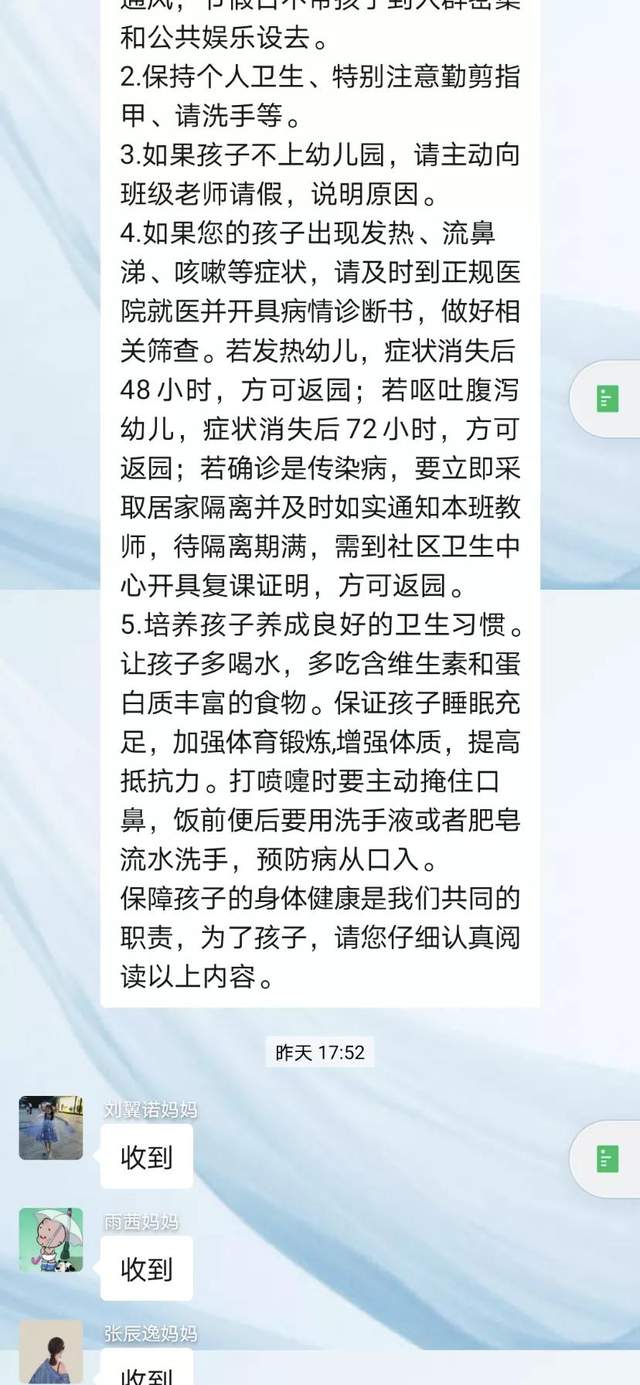Open 刘翼诺妈妈's profile avatar
Viewport: 640px width, 1385px height.
51,1127
